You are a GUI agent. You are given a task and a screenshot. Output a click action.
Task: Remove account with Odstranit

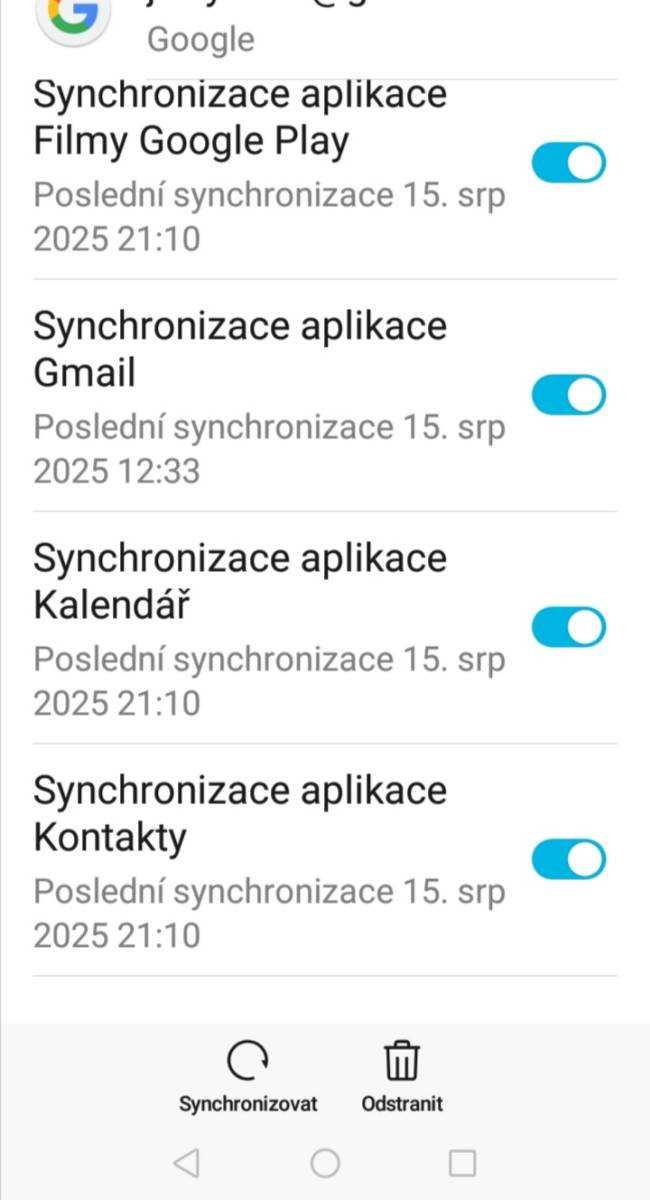tap(402, 1077)
